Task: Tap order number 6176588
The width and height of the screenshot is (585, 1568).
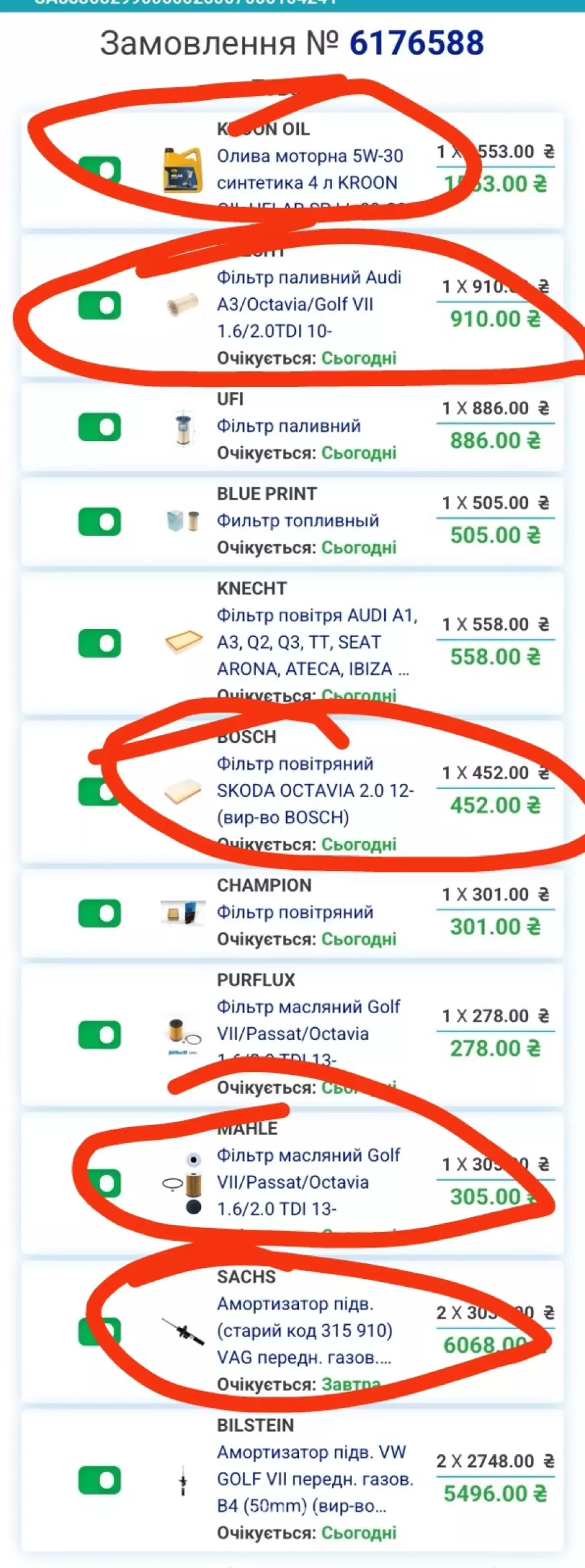Action: click(416, 43)
